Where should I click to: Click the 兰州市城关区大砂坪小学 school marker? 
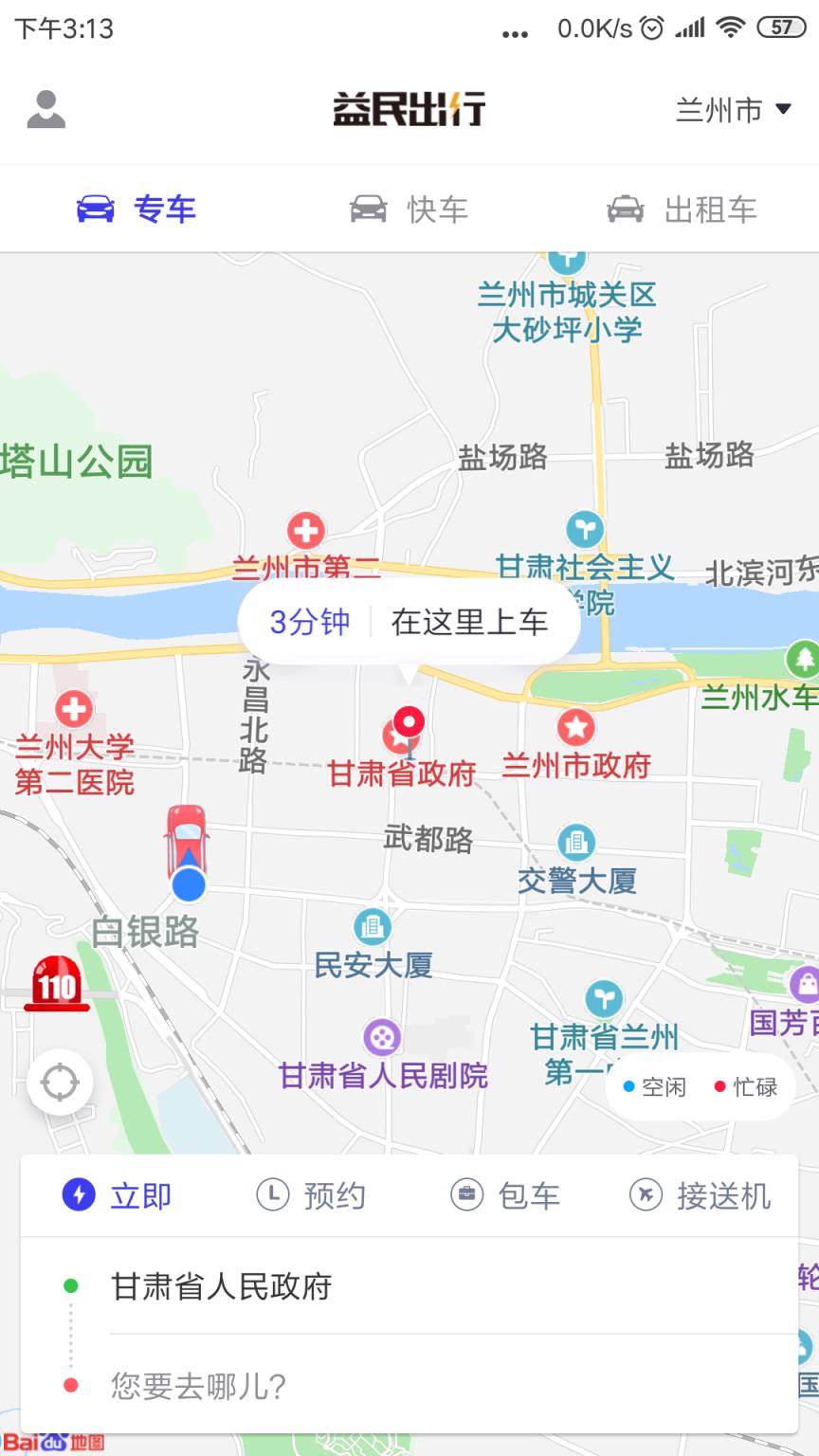(566, 257)
